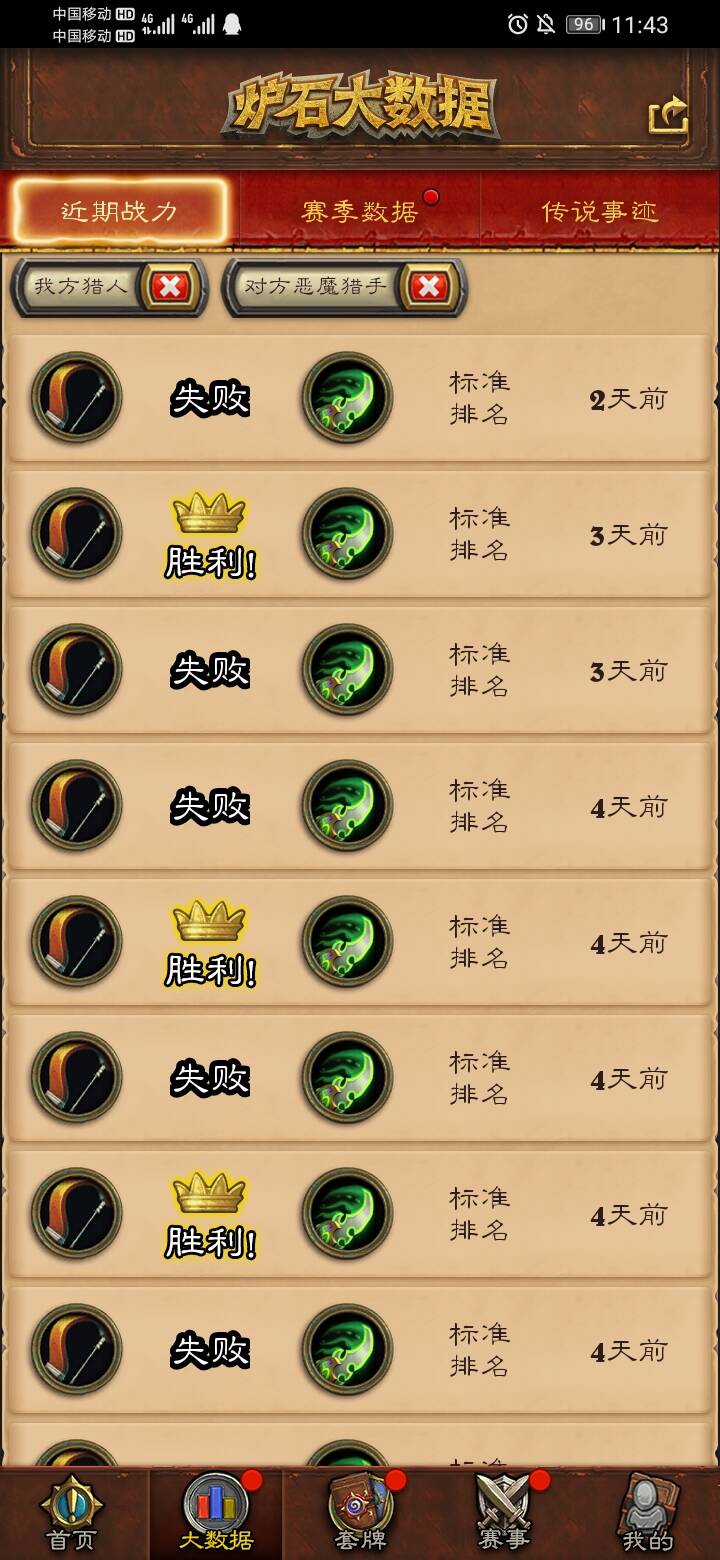The height and width of the screenshot is (1560, 720).
Task: Go to the 首页 tab
Action: click(x=72, y=1515)
